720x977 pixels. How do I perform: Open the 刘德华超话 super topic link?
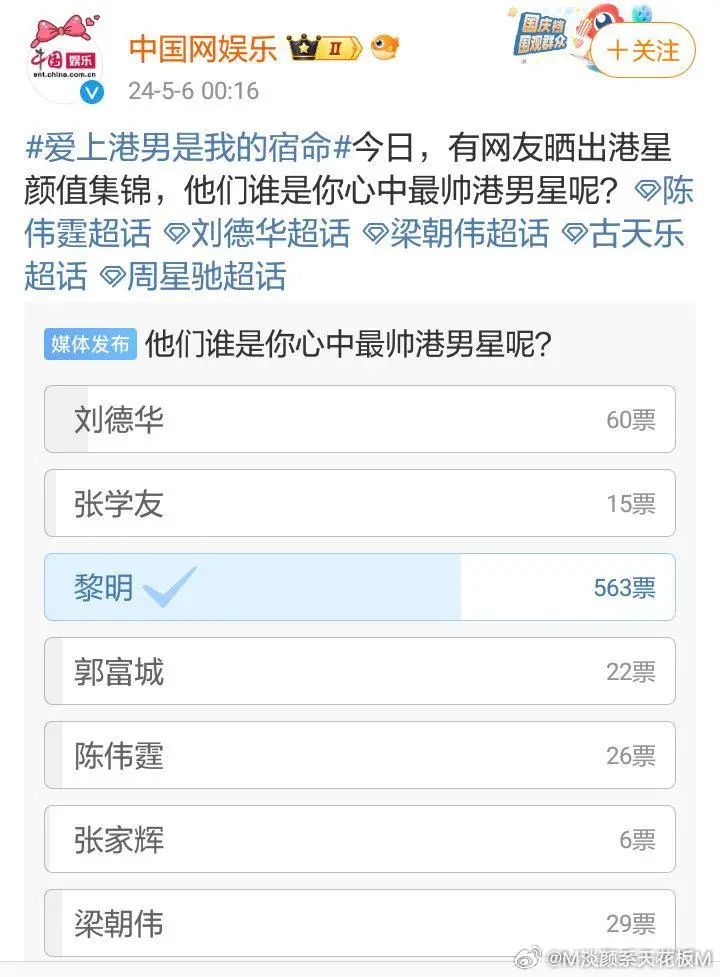(x=257, y=233)
